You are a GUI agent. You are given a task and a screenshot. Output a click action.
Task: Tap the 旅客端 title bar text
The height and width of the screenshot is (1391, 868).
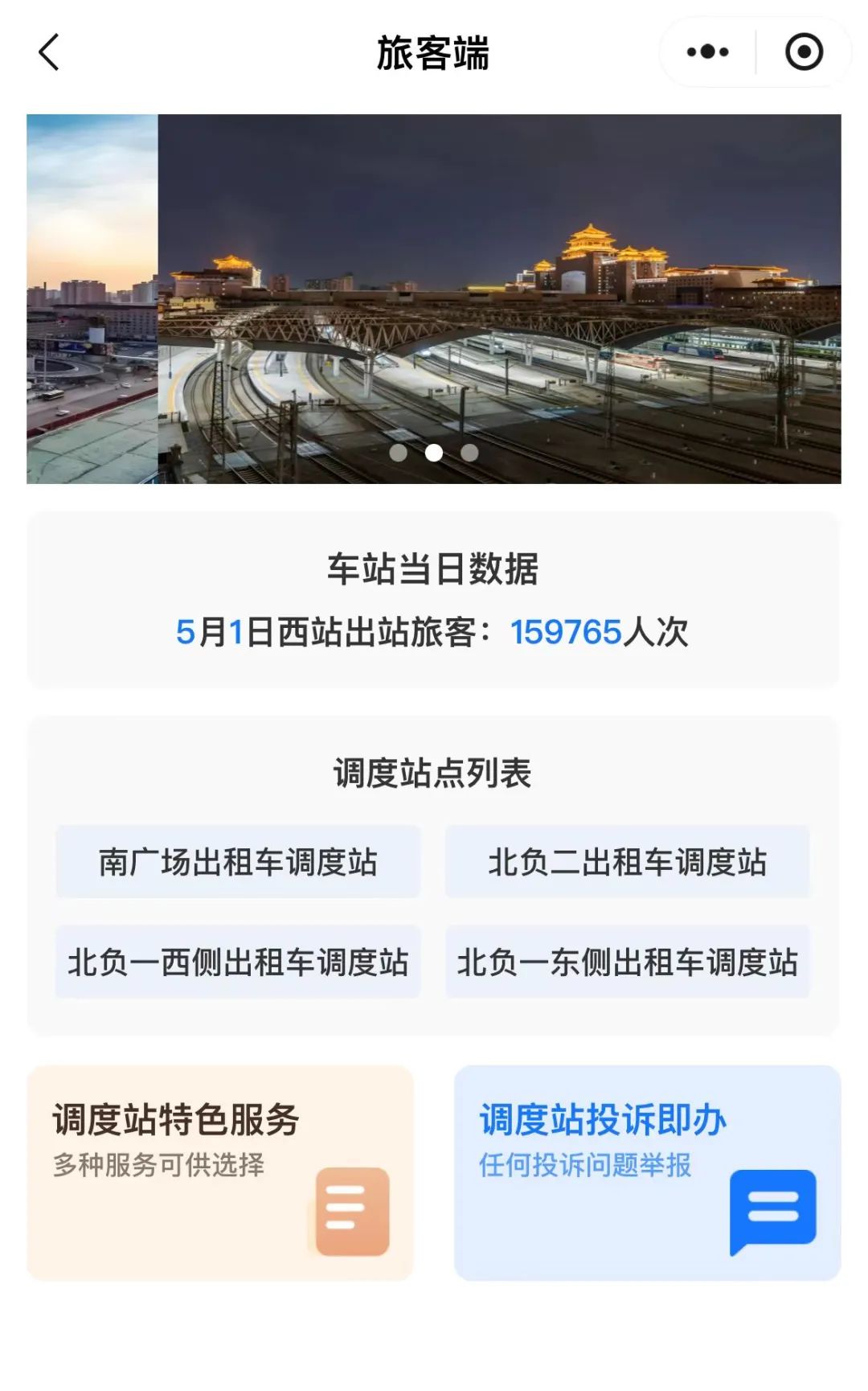click(x=434, y=52)
